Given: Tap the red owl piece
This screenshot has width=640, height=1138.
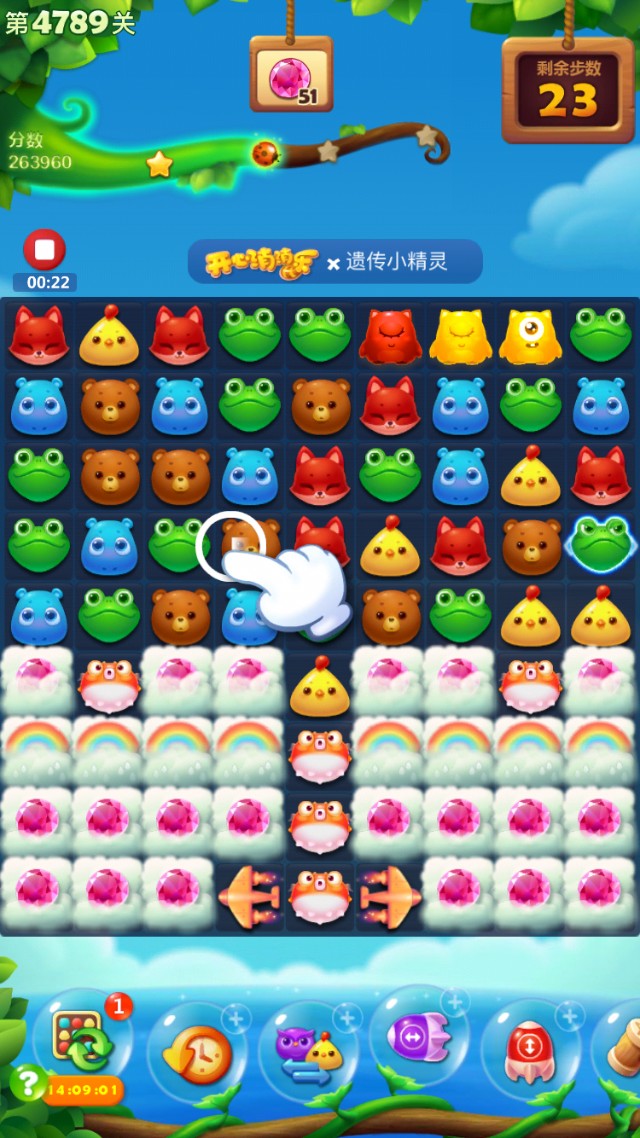Looking at the screenshot, I should 390,336.
